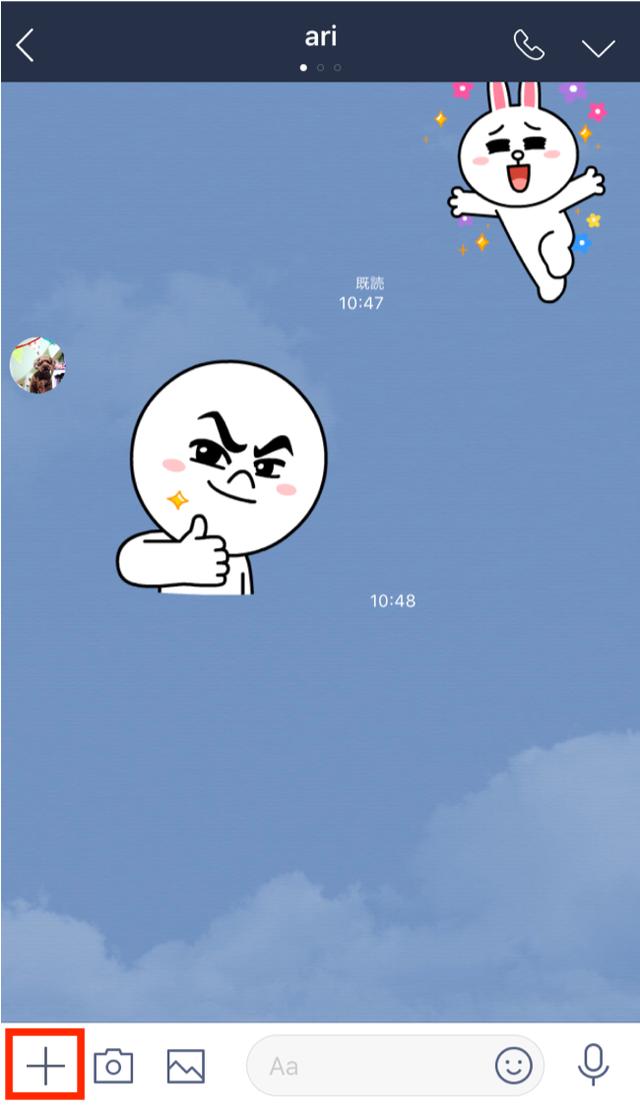Open ari's profile picture
Viewport: 640px width, 1107px height.
38,365
